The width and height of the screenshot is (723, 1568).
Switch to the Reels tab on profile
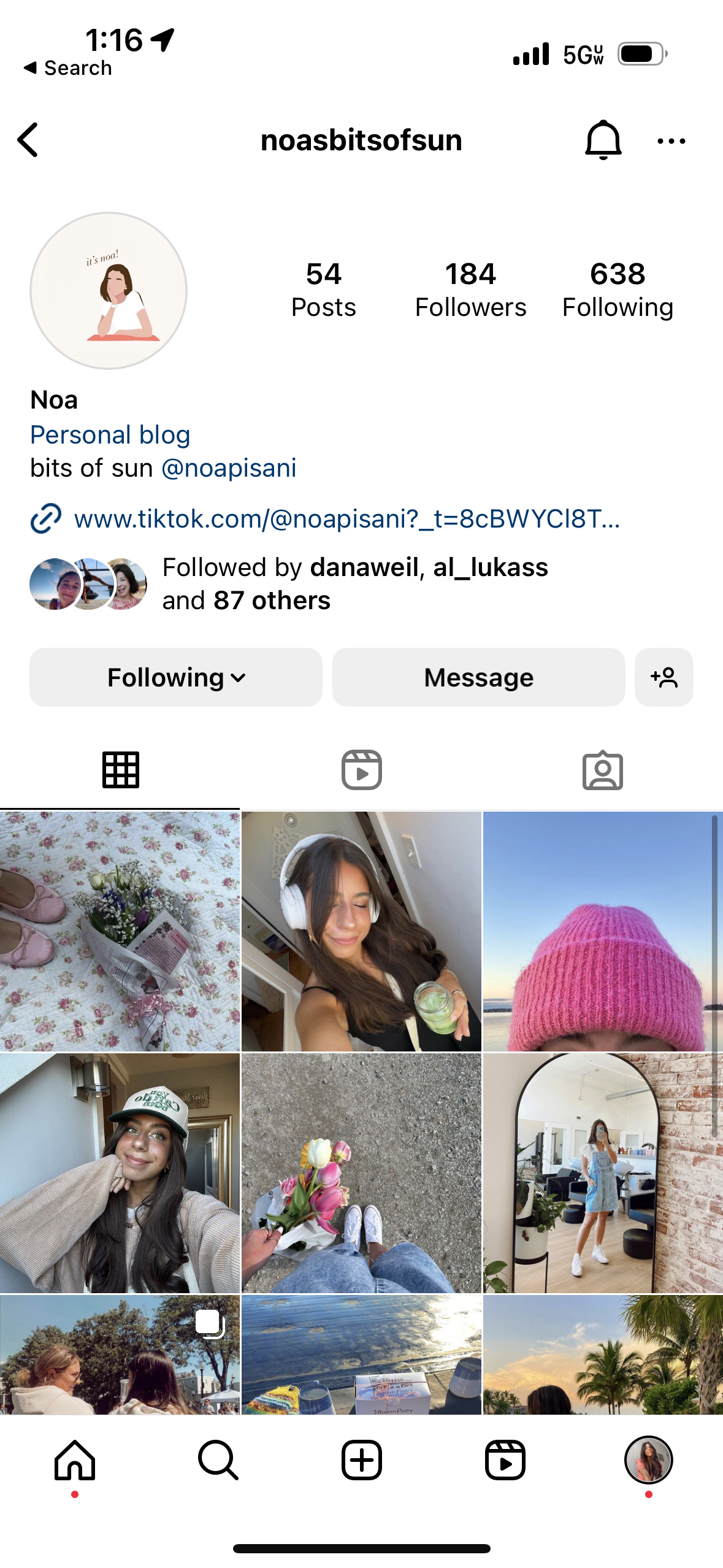click(x=361, y=770)
